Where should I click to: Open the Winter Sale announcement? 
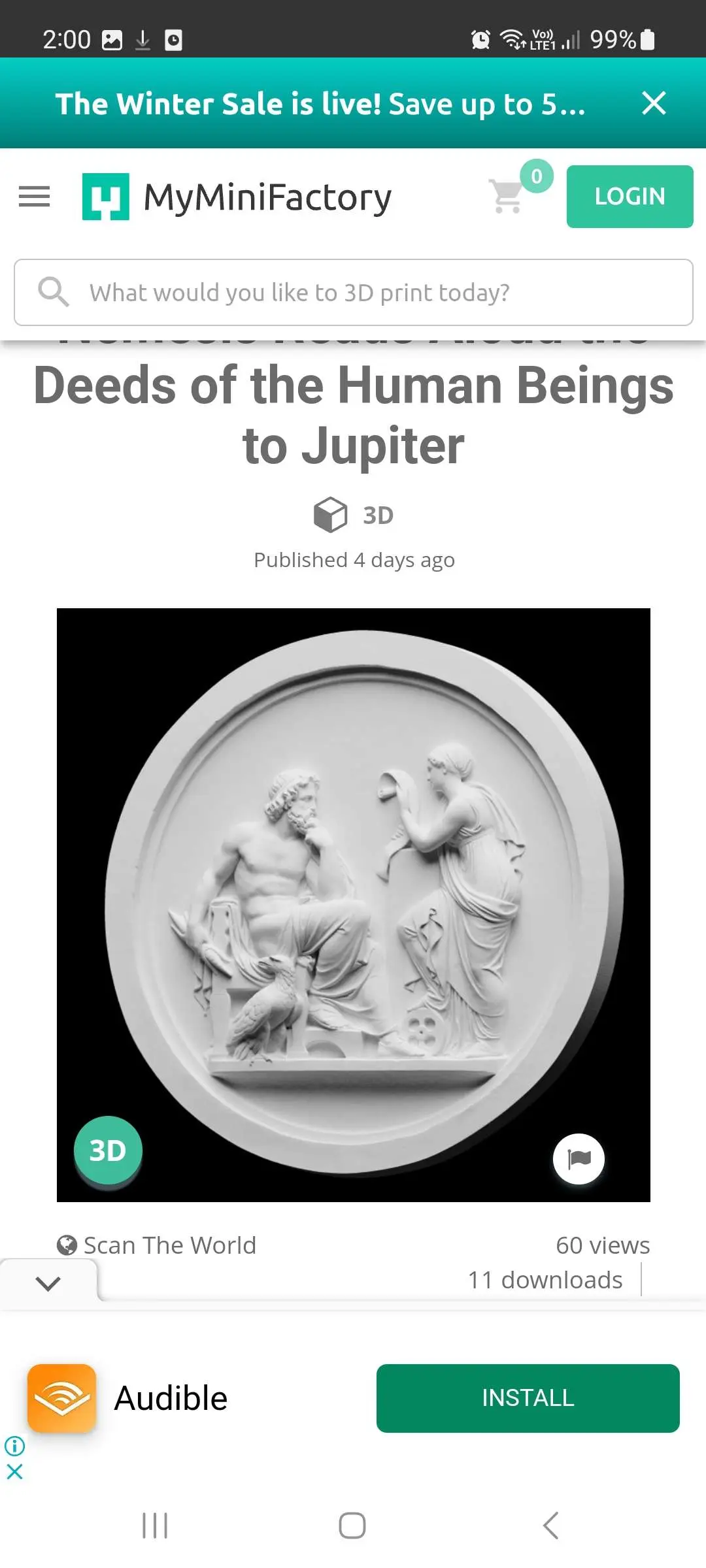pyautogui.click(x=320, y=104)
